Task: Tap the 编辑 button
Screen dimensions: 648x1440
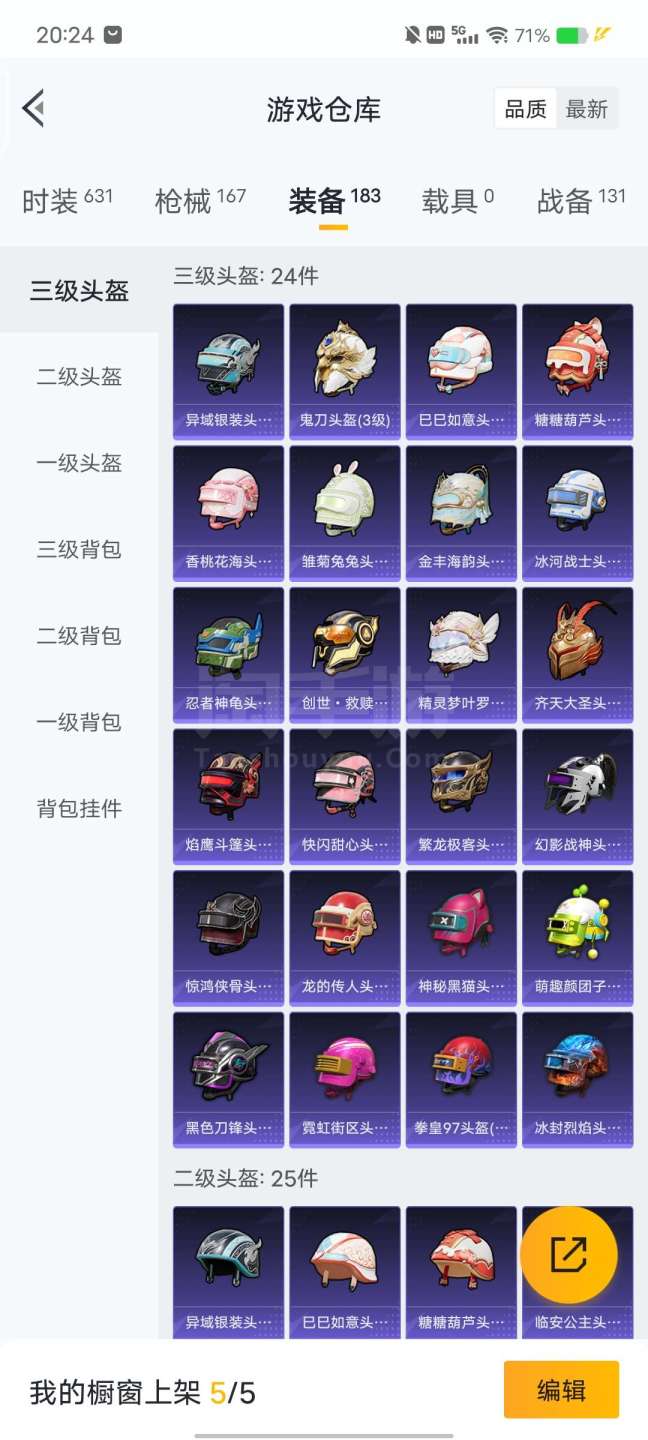Action: click(x=561, y=1390)
